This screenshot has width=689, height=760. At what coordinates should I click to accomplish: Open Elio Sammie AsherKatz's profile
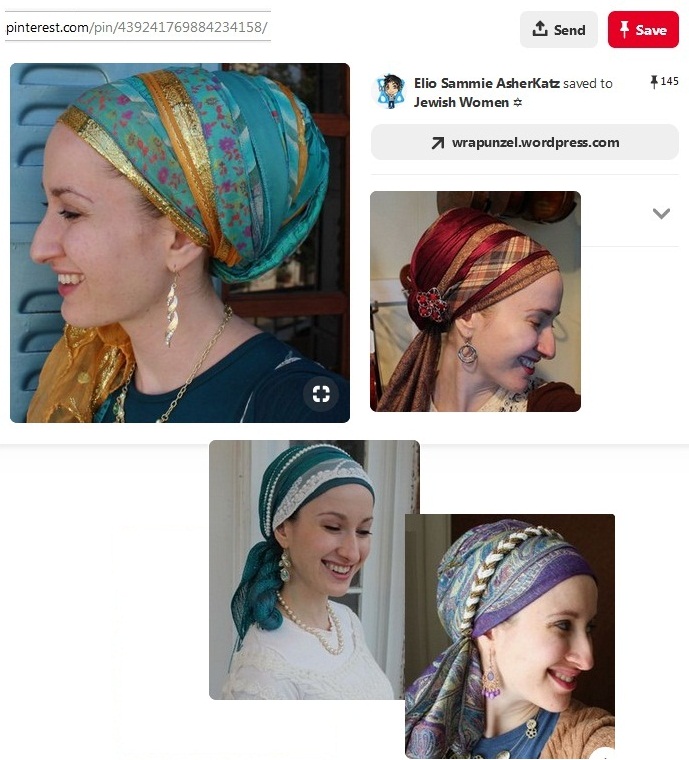pos(486,84)
